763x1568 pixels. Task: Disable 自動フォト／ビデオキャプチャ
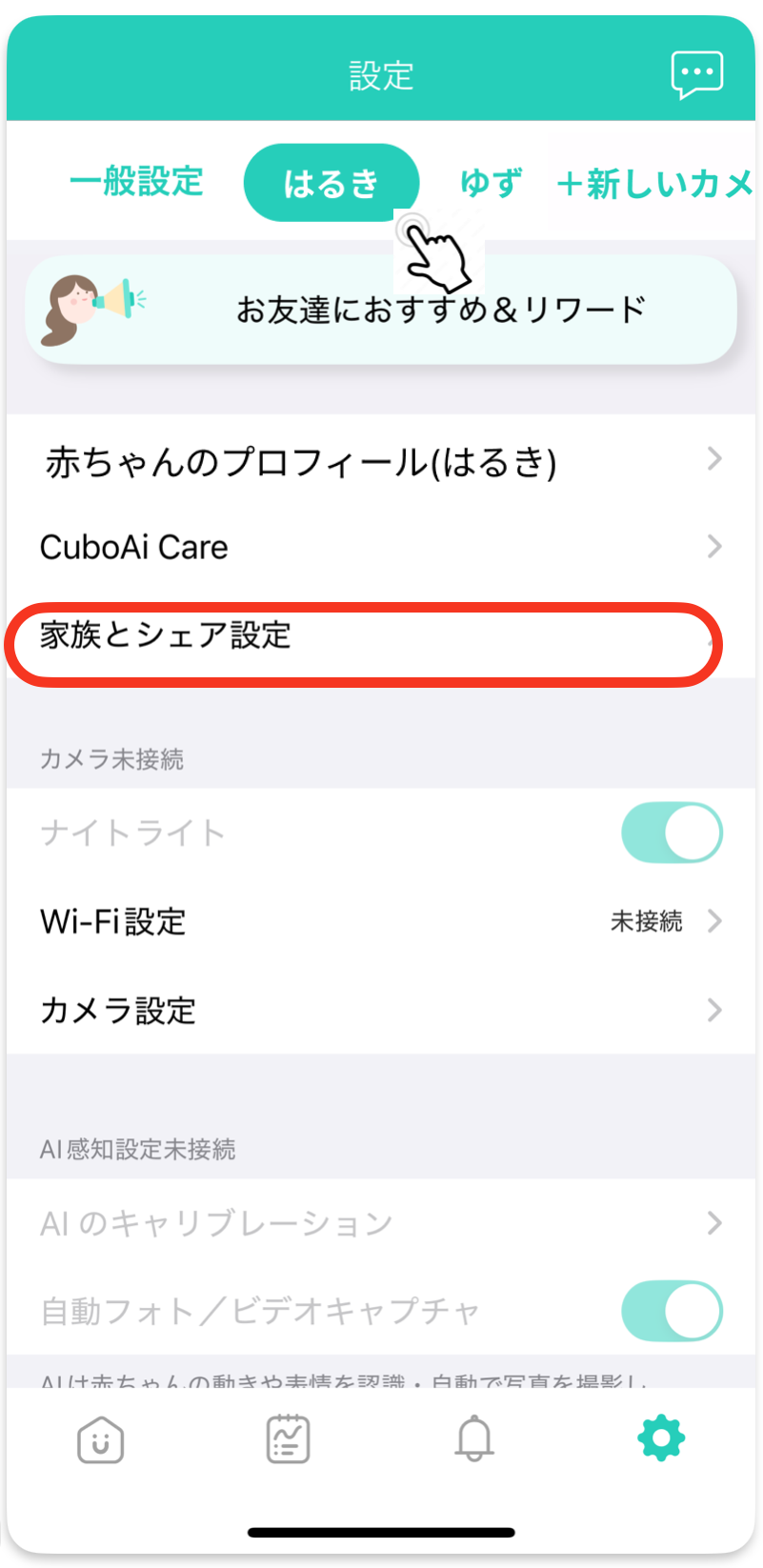tap(673, 1311)
